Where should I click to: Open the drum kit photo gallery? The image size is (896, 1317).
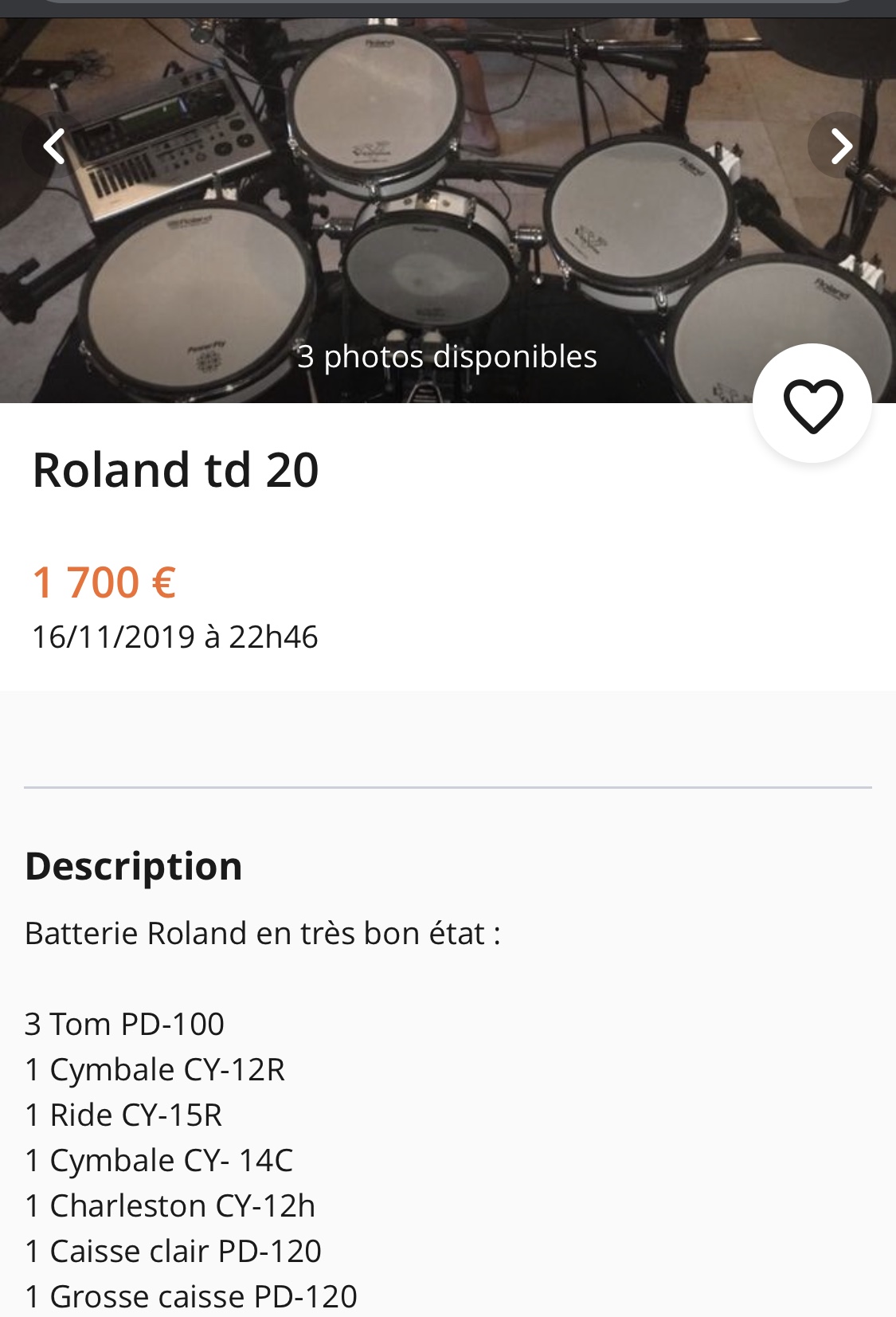coord(446,239)
